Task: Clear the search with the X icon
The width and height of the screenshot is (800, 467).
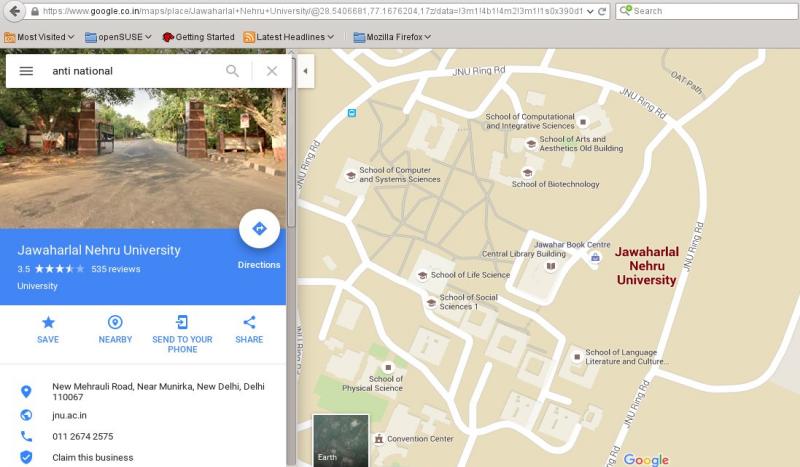Action: pos(271,71)
